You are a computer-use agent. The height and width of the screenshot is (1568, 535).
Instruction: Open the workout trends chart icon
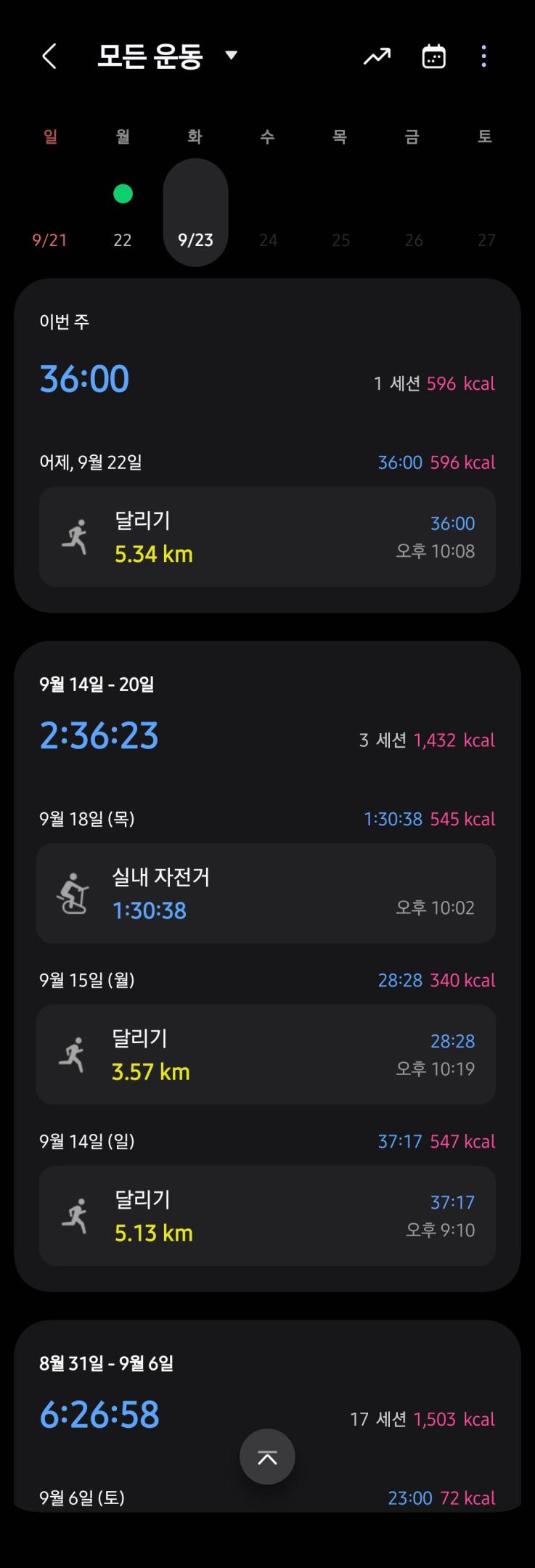point(377,56)
